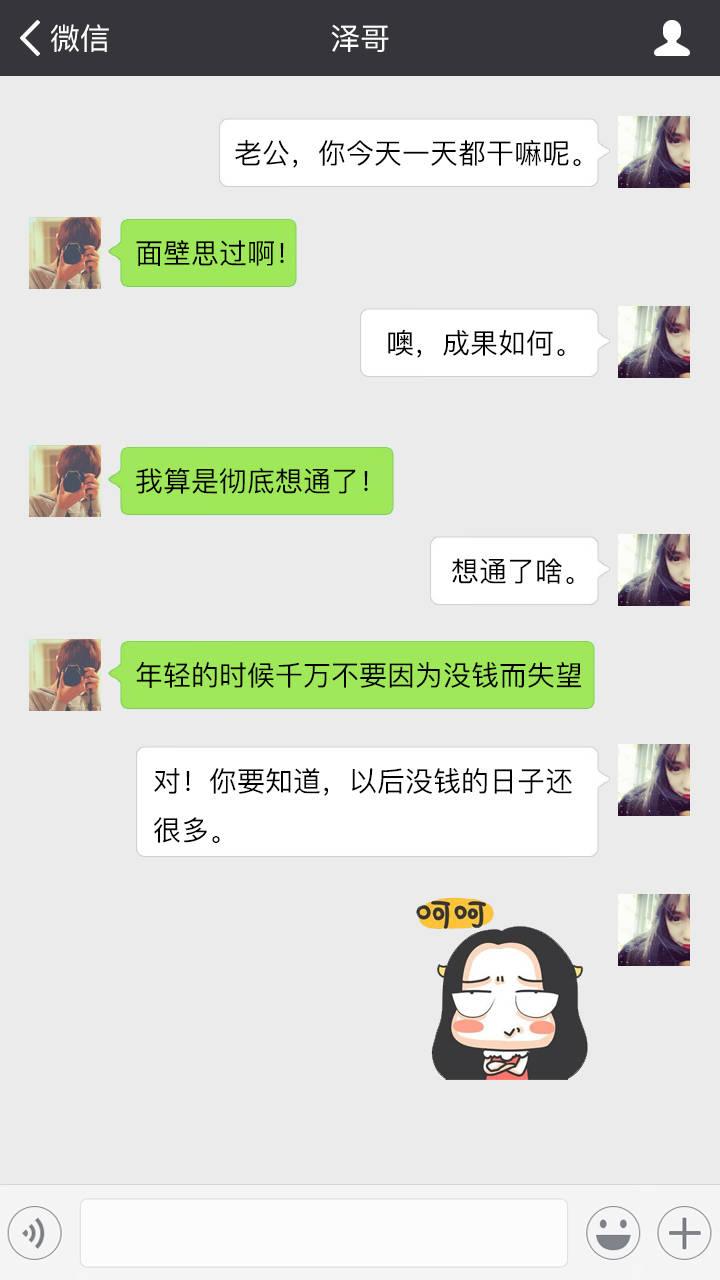The height and width of the screenshot is (1280, 720).
Task: Tap the avatar beside "噢,成果如何。"
Action: click(x=654, y=342)
